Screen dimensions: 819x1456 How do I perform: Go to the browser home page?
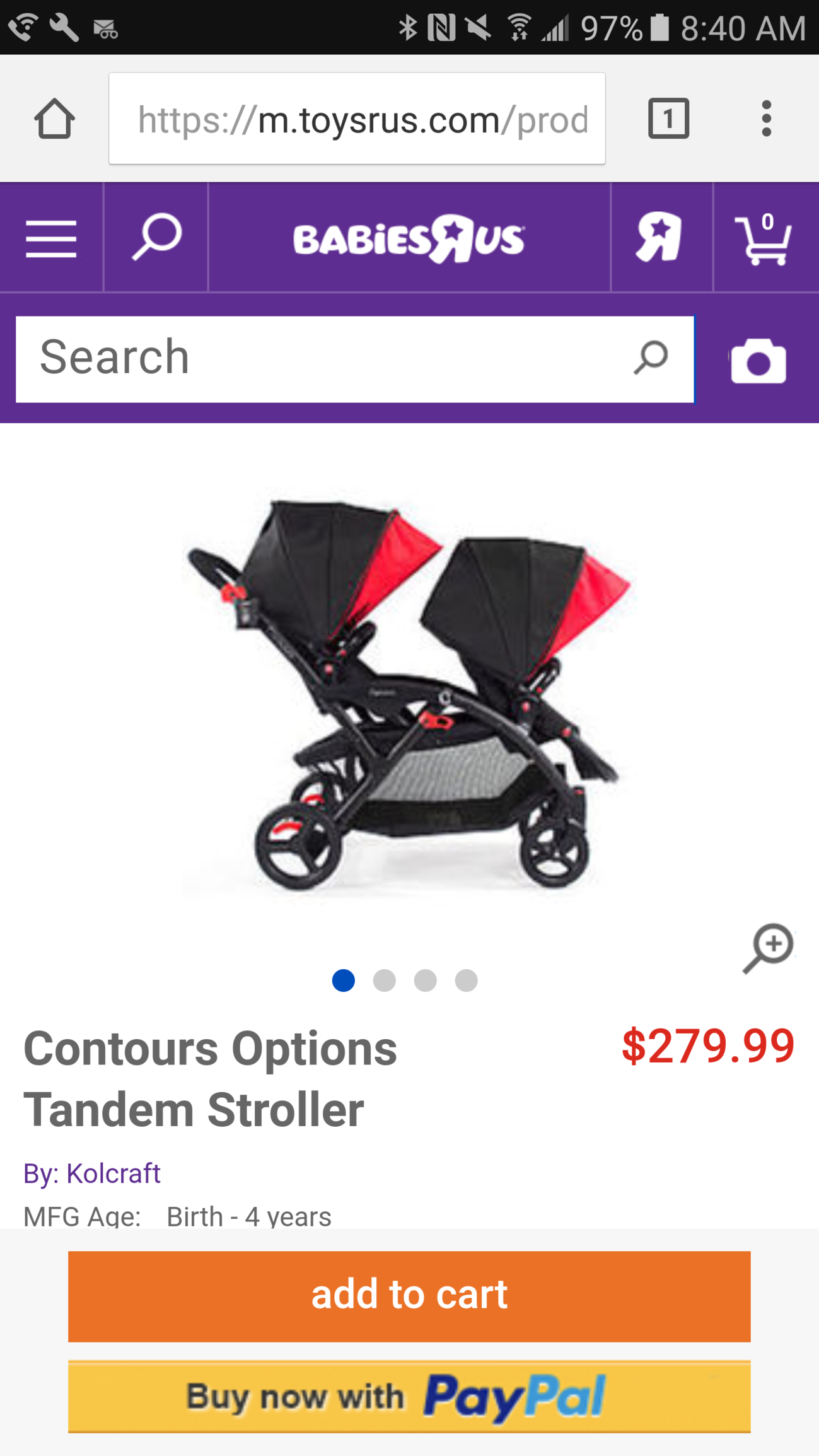[x=55, y=119]
